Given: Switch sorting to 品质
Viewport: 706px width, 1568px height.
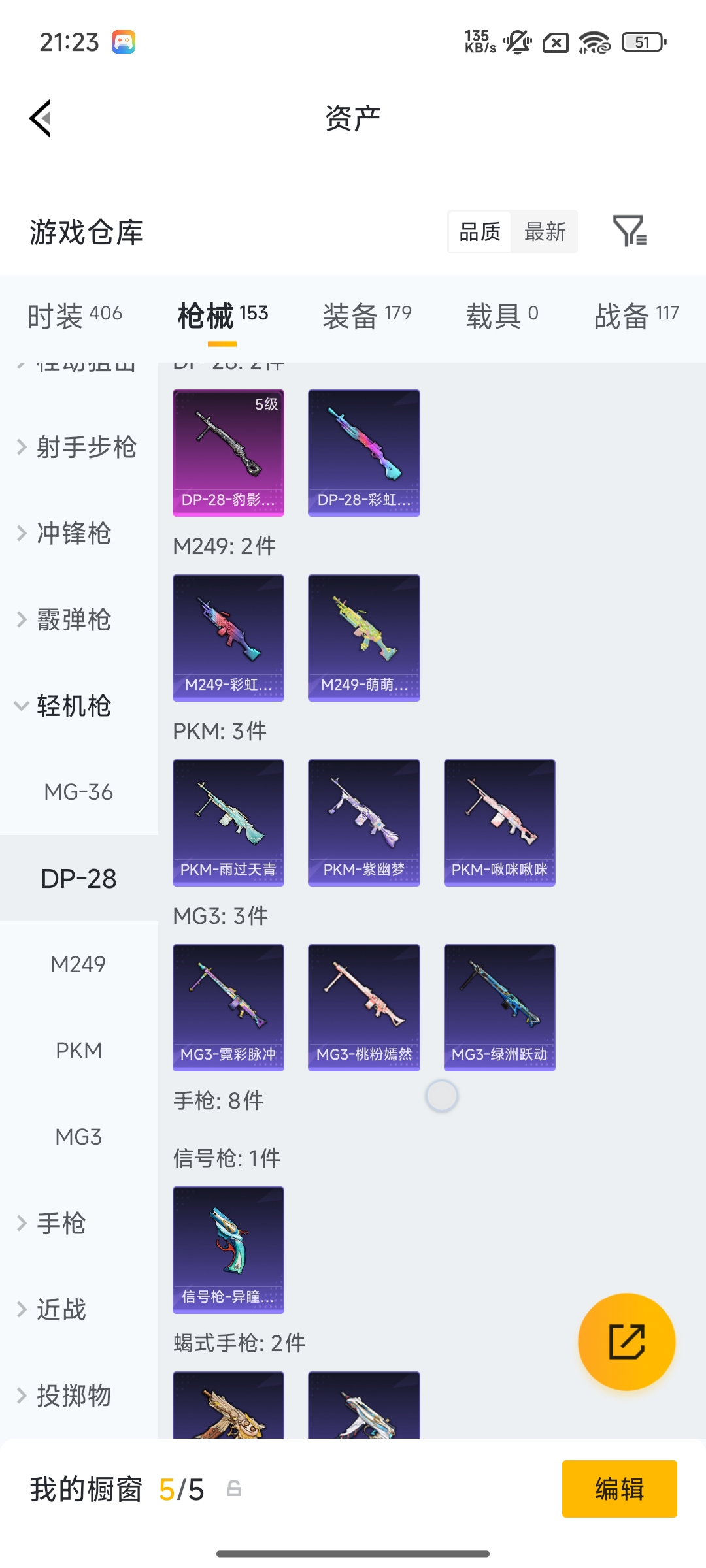Looking at the screenshot, I should tap(480, 231).
